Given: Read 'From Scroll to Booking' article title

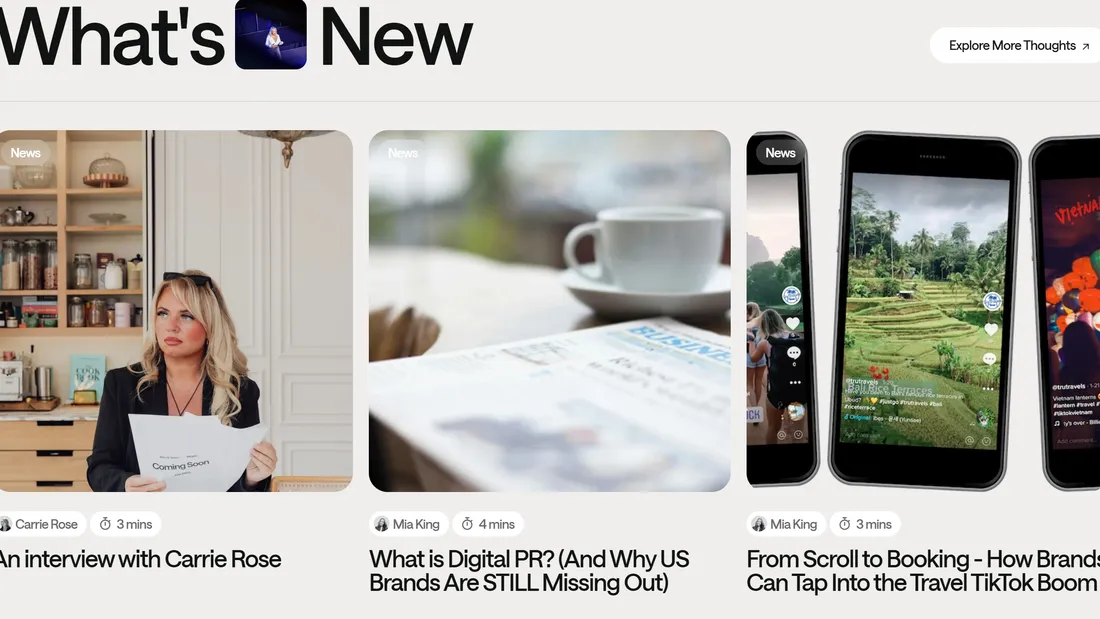Looking at the screenshot, I should (x=922, y=571).
